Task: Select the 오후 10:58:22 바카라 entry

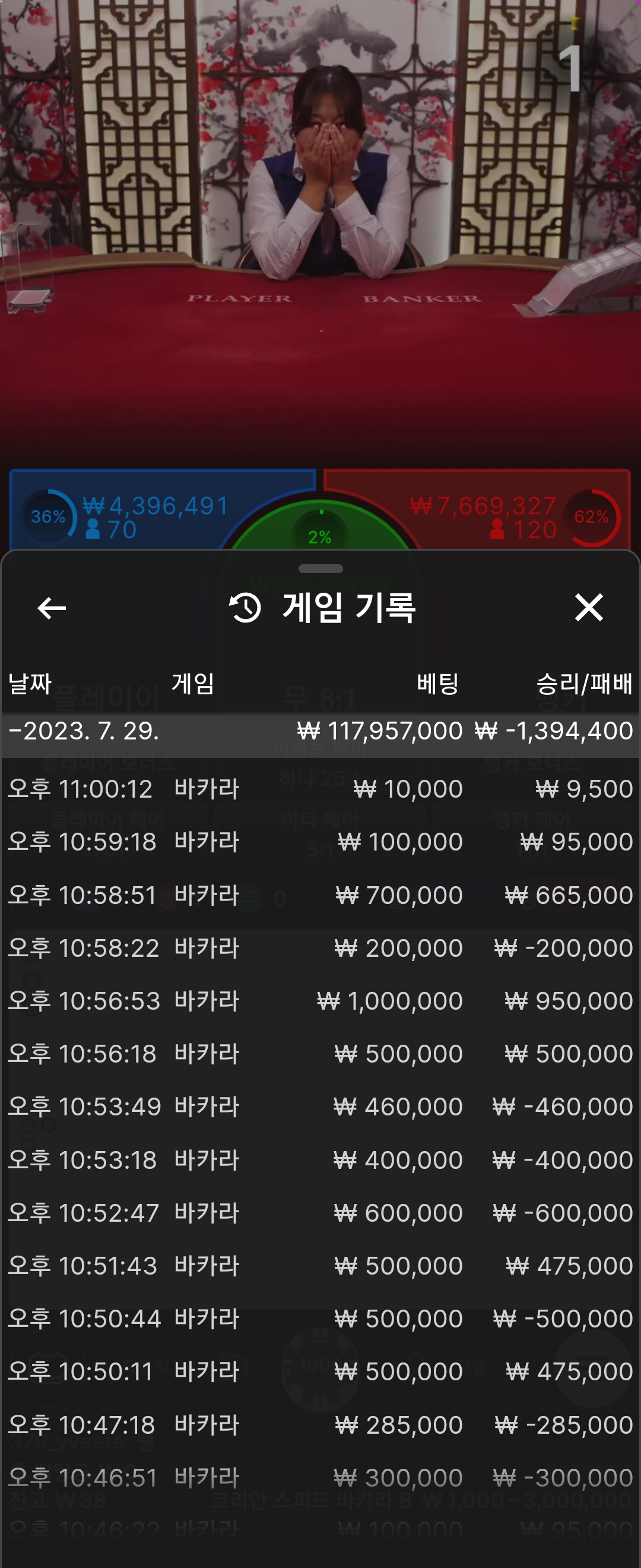Action: point(320,948)
